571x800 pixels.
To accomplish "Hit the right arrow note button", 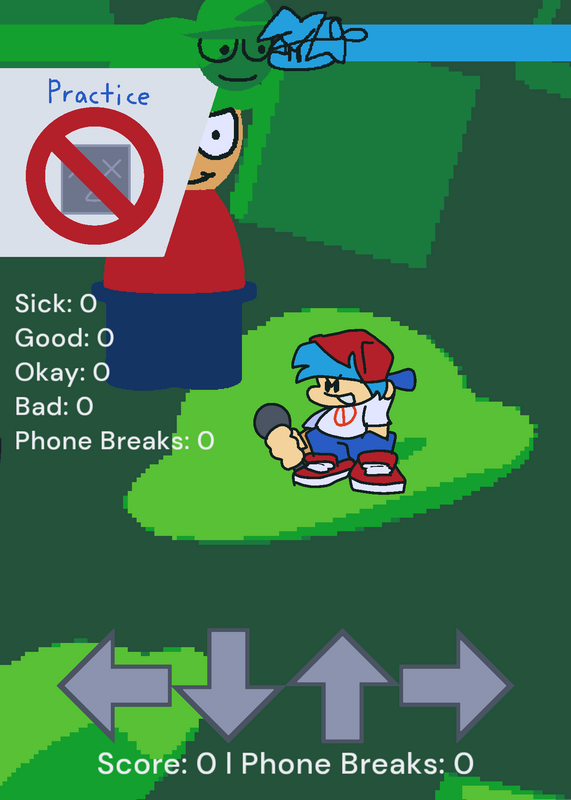I will pos(456,685).
